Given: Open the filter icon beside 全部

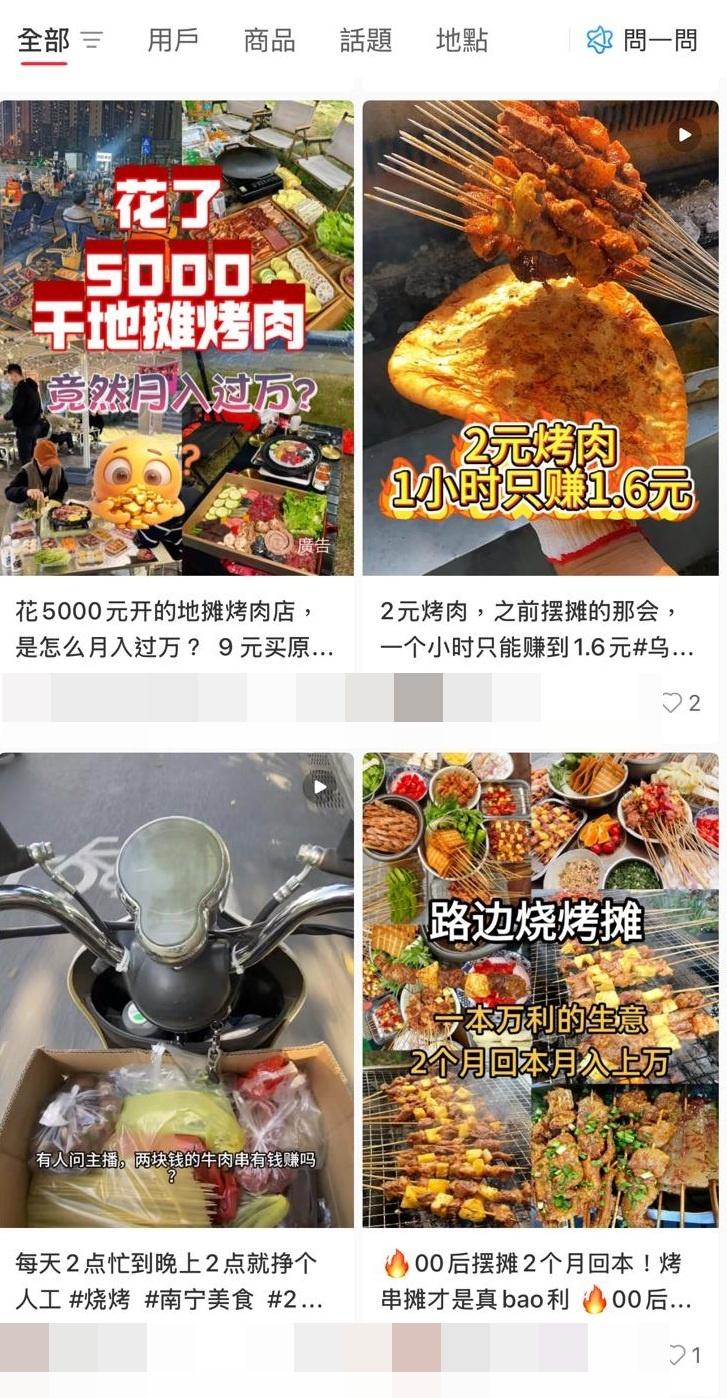Looking at the screenshot, I should coord(92,41).
